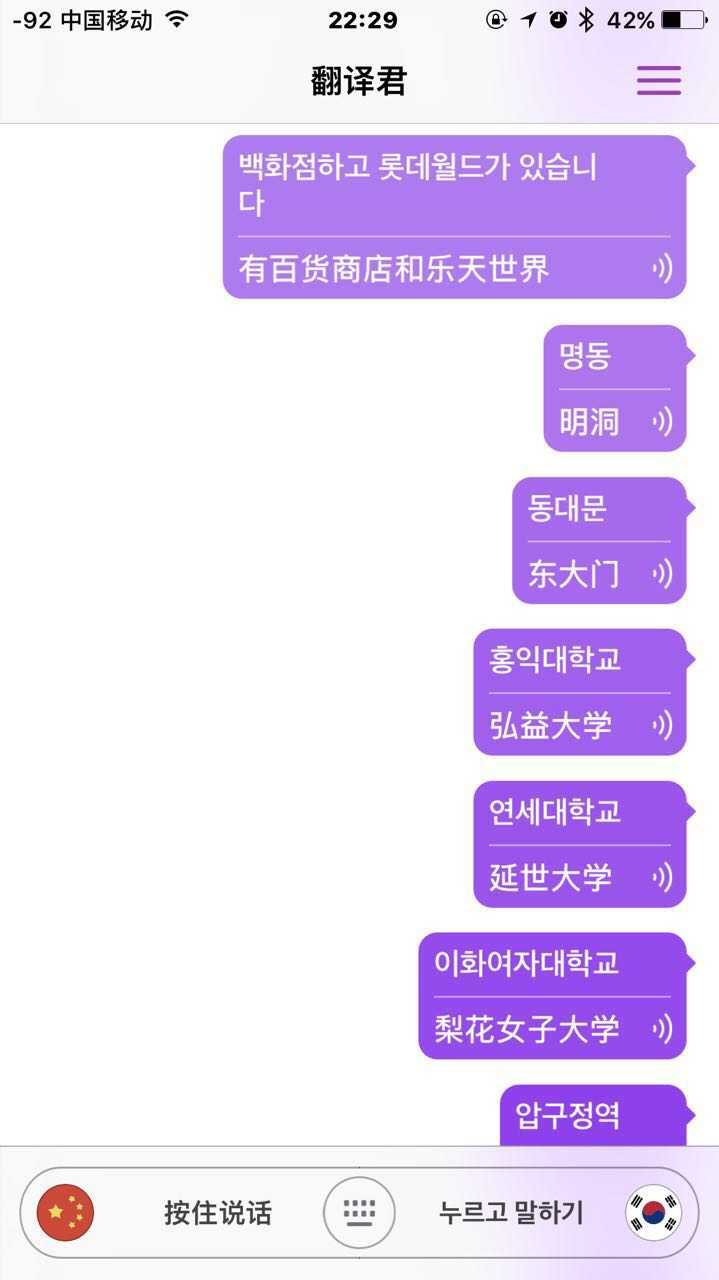Play audio for 弘益大学
The width and height of the screenshot is (719, 1280).
point(662,725)
